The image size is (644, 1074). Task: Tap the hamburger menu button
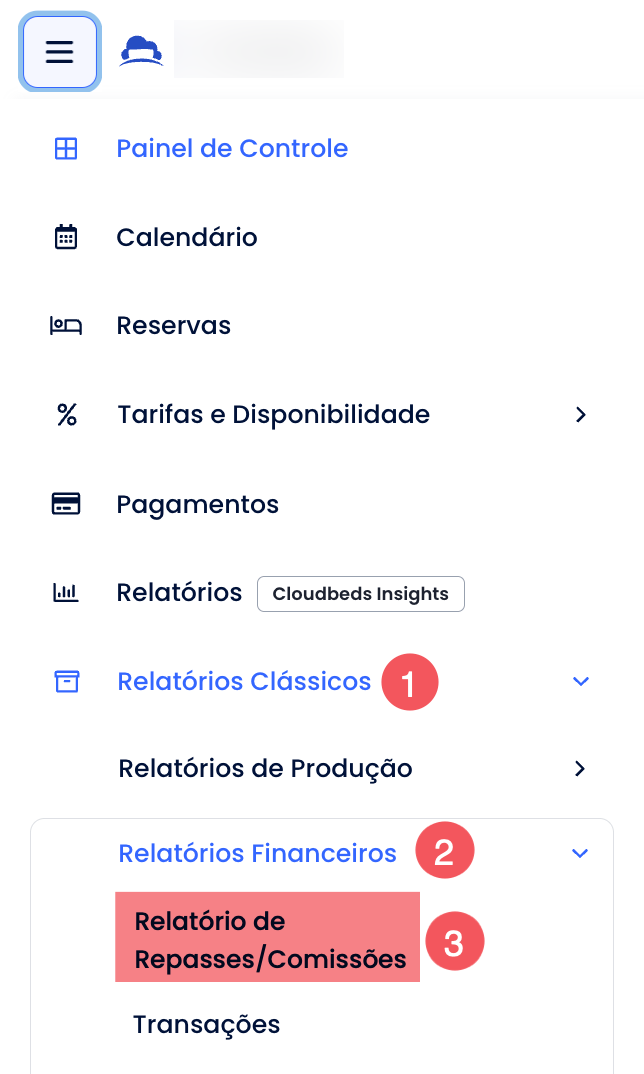pyautogui.click(x=60, y=52)
